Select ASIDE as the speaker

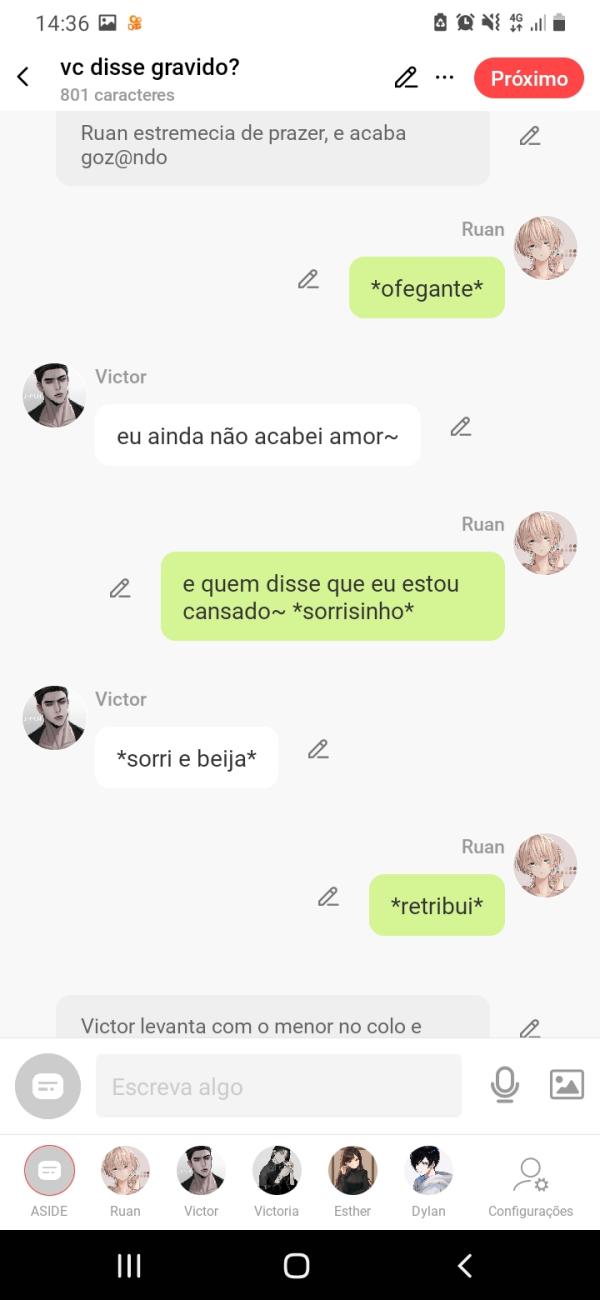coord(49,1170)
